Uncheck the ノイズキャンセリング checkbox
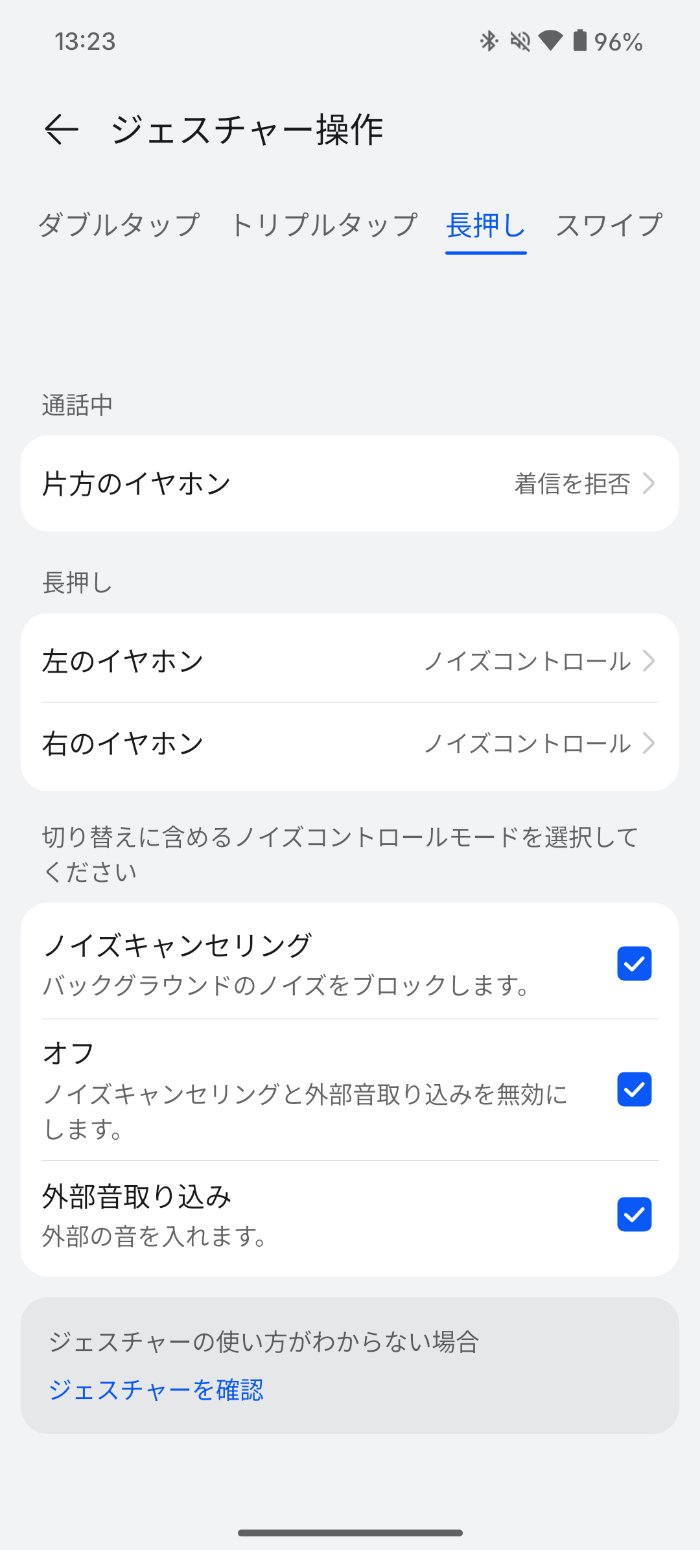 coord(634,964)
